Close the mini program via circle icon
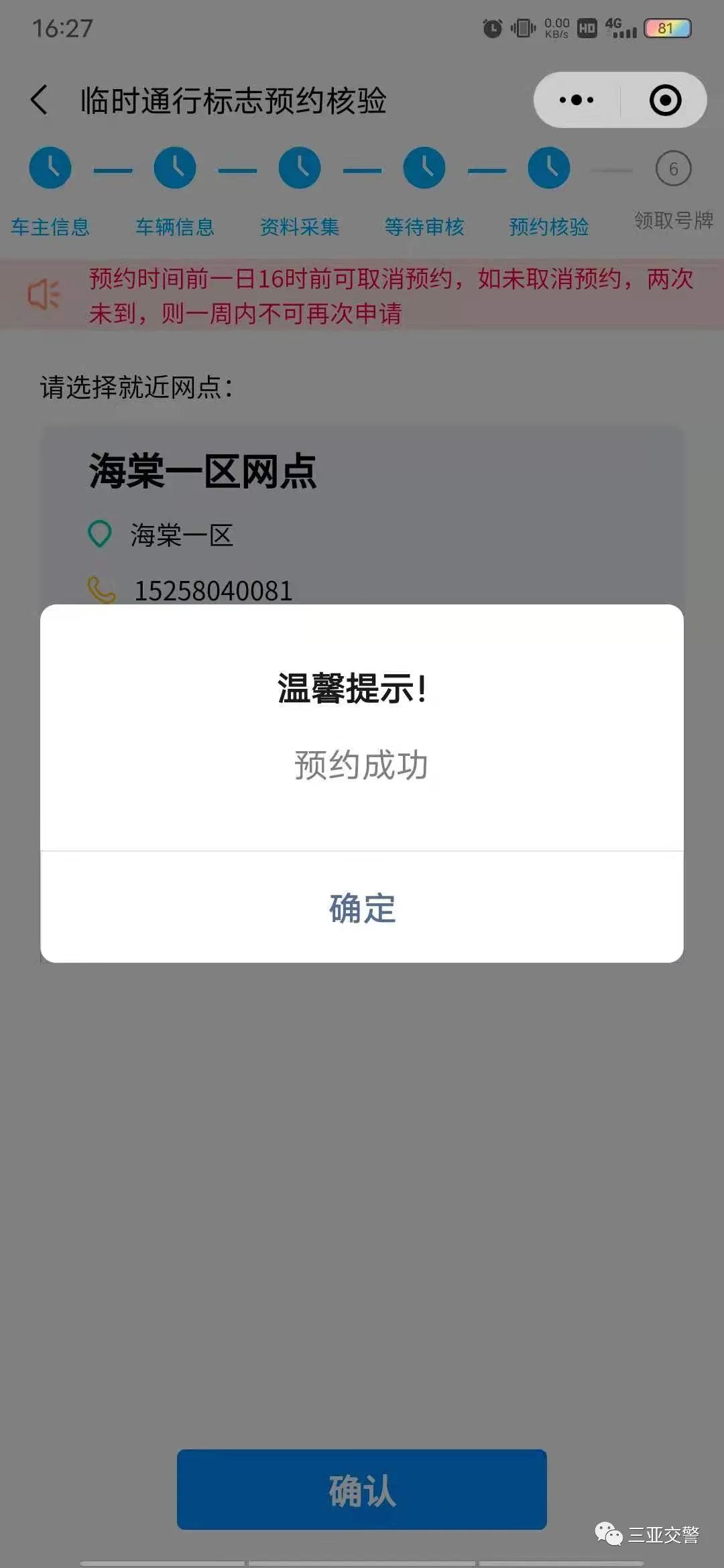The height and width of the screenshot is (1568, 724). 665,100
